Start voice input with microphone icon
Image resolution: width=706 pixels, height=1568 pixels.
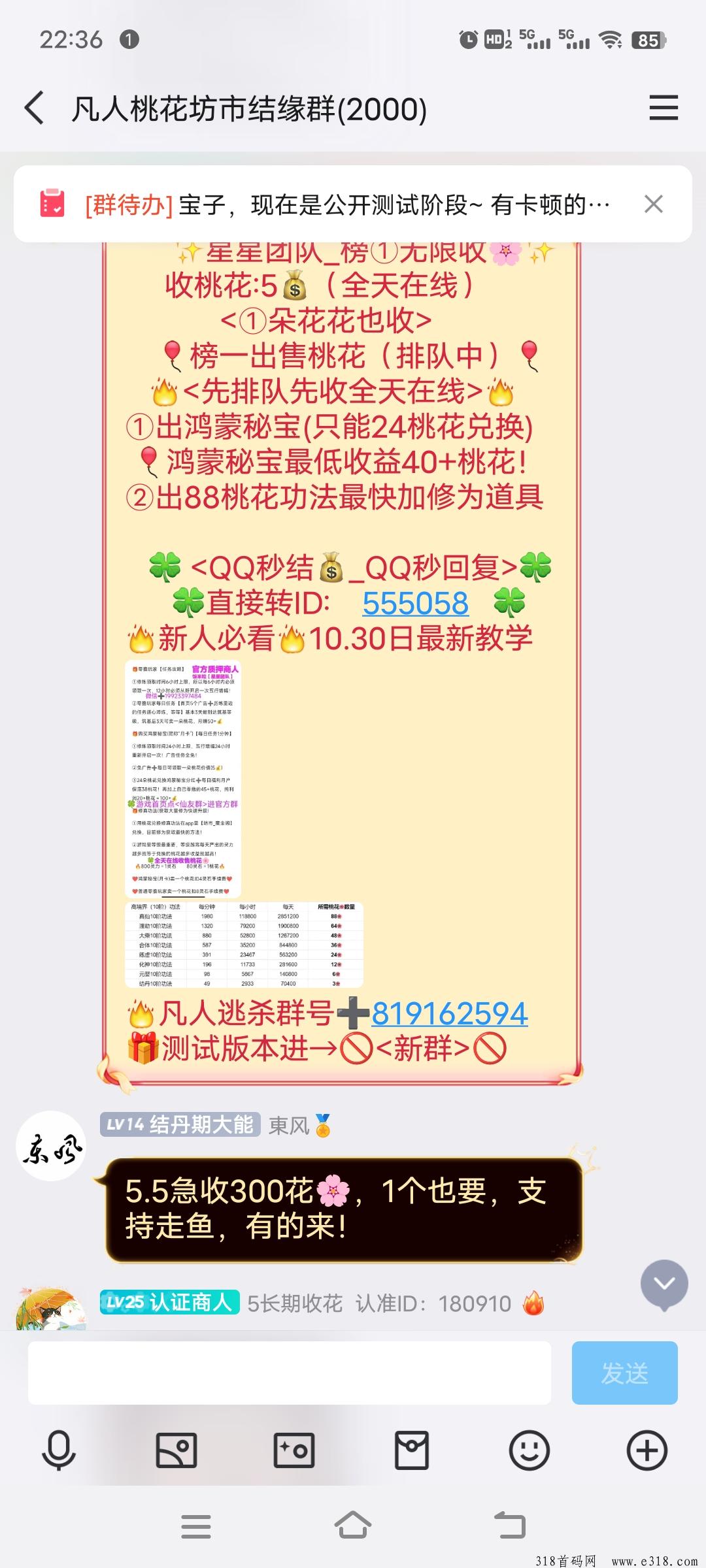[x=59, y=1451]
